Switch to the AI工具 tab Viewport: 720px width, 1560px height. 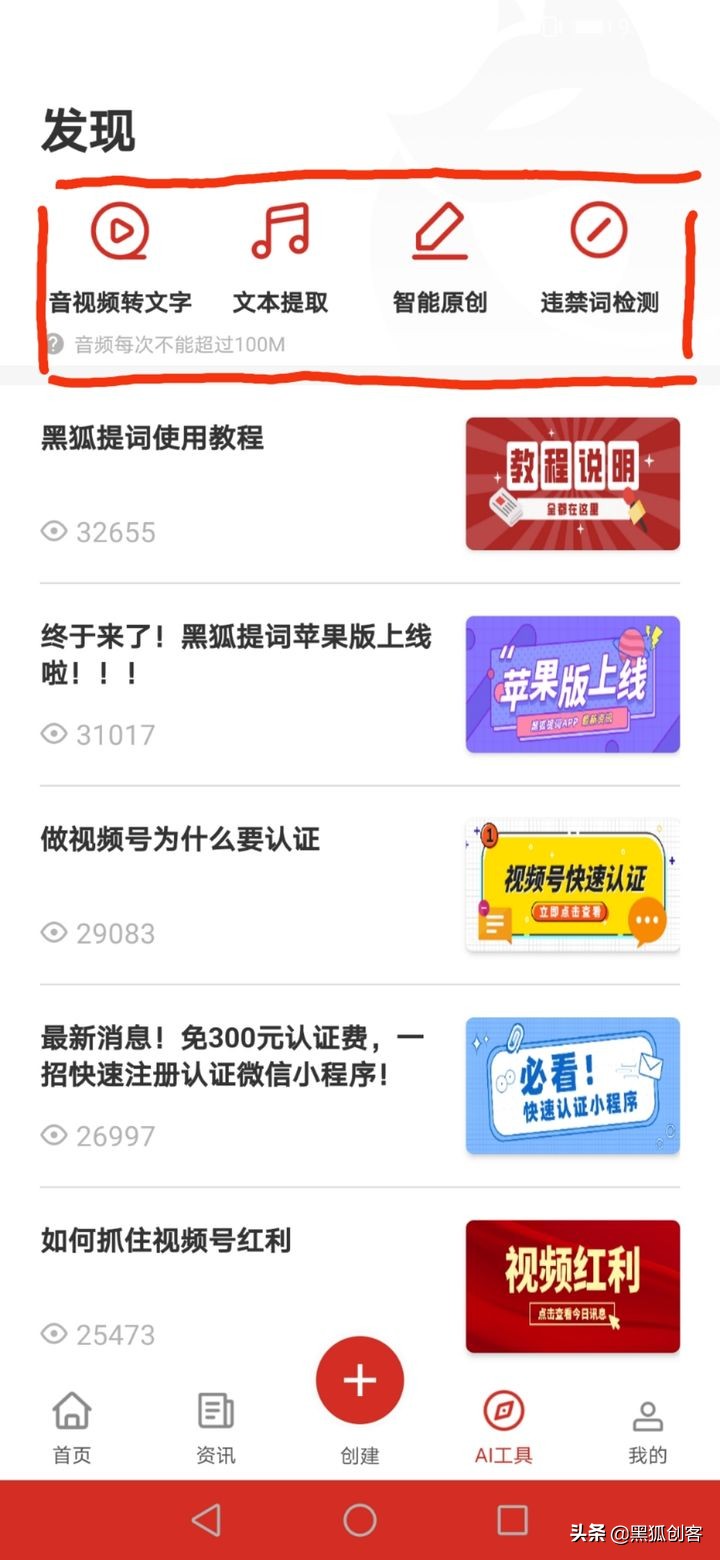point(502,1412)
